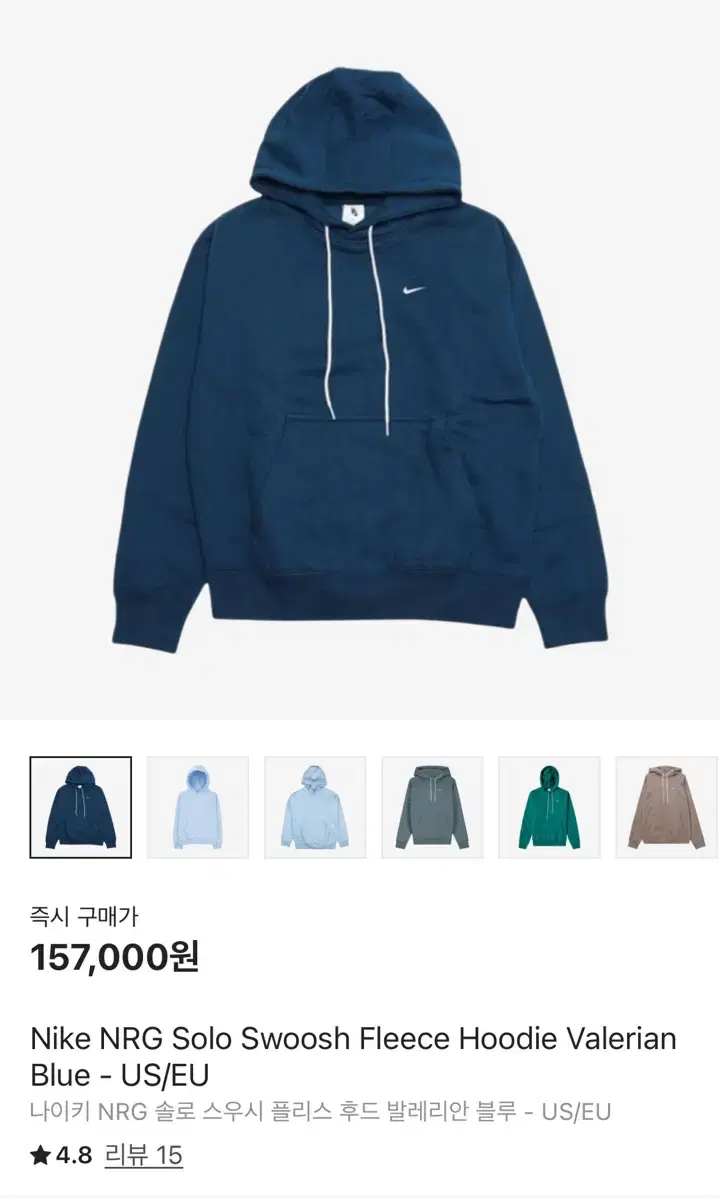This screenshot has width=720, height=1200.
Task: Click the star rating icon
Action: pos(40,1153)
